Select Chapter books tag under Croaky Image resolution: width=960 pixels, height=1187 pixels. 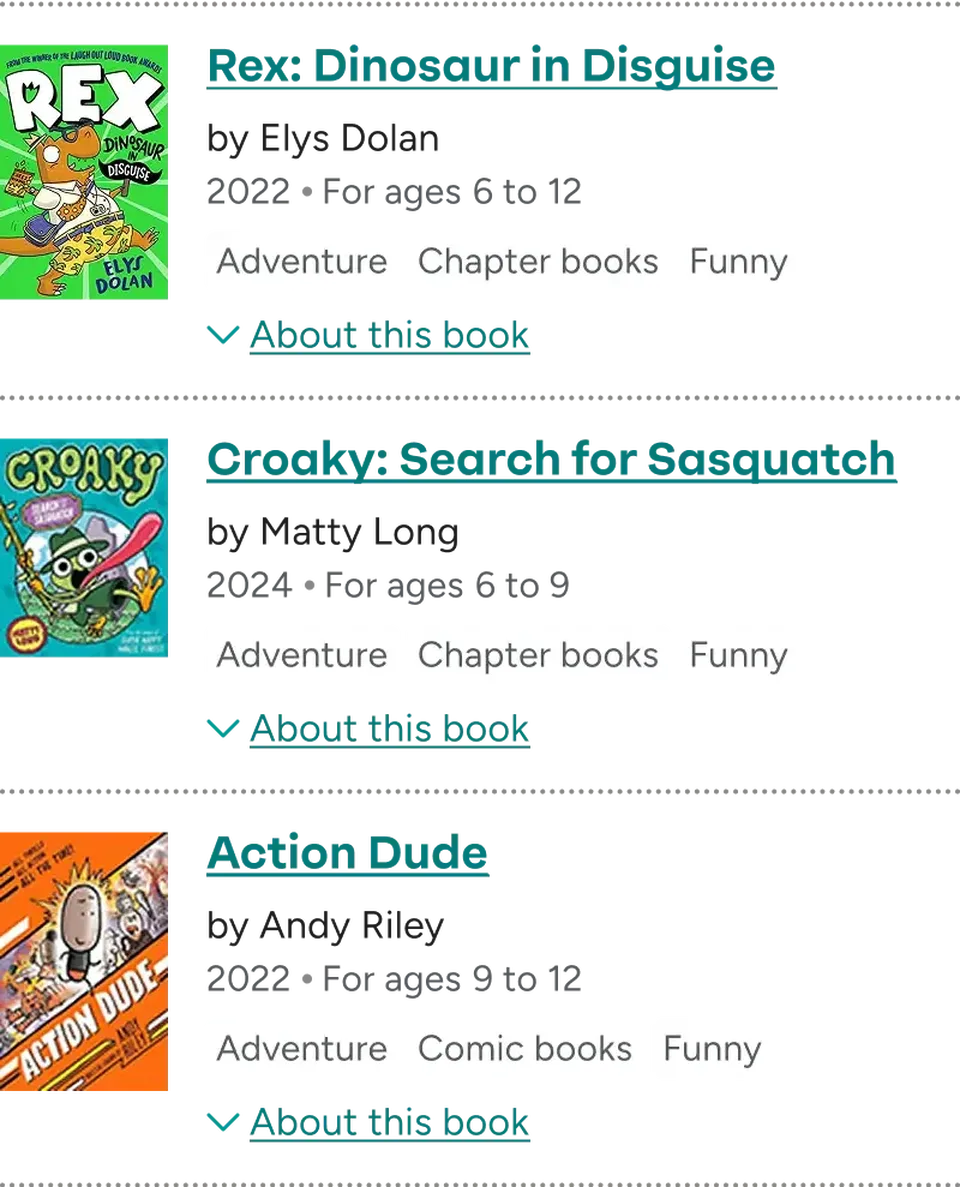point(538,655)
